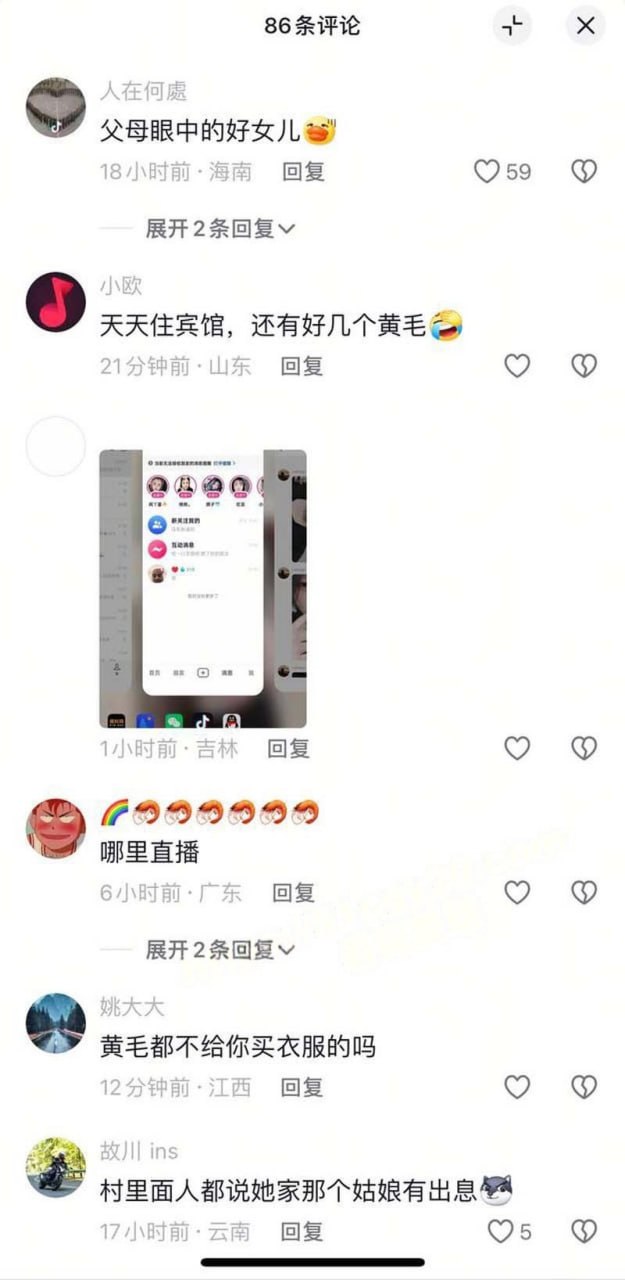
Task: Reply to the image comment from 吉林
Action: pyautogui.click(x=288, y=748)
